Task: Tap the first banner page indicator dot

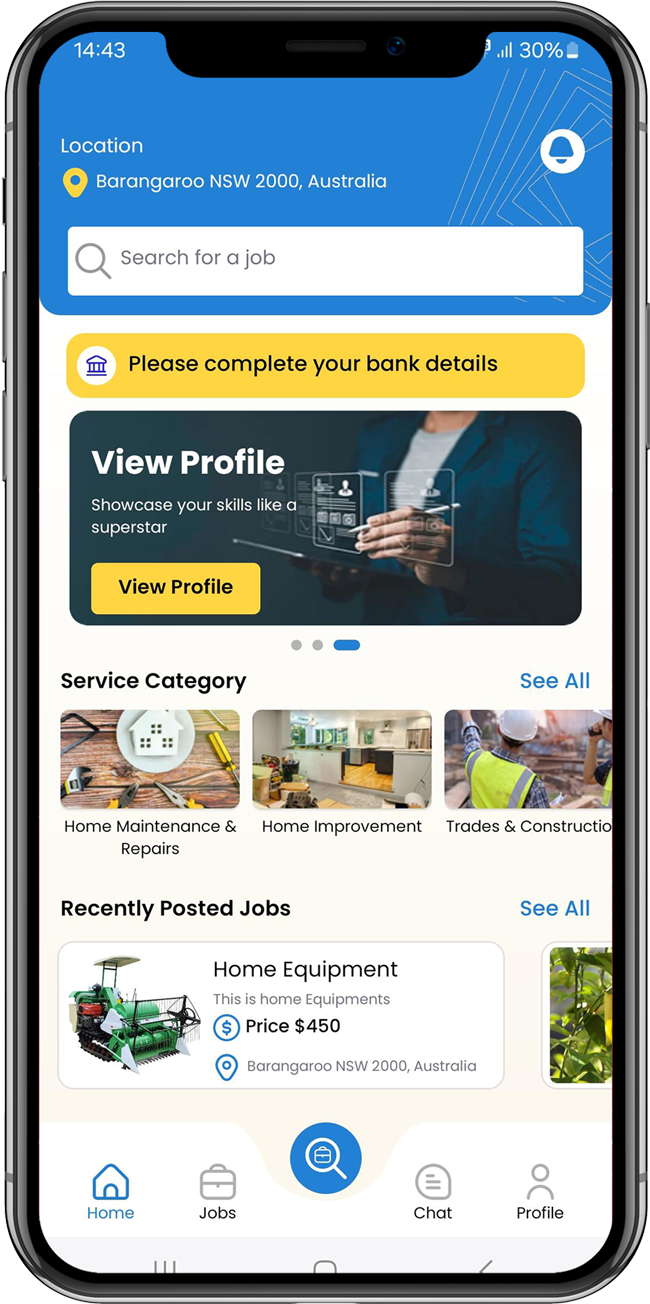Action: [x=296, y=645]
